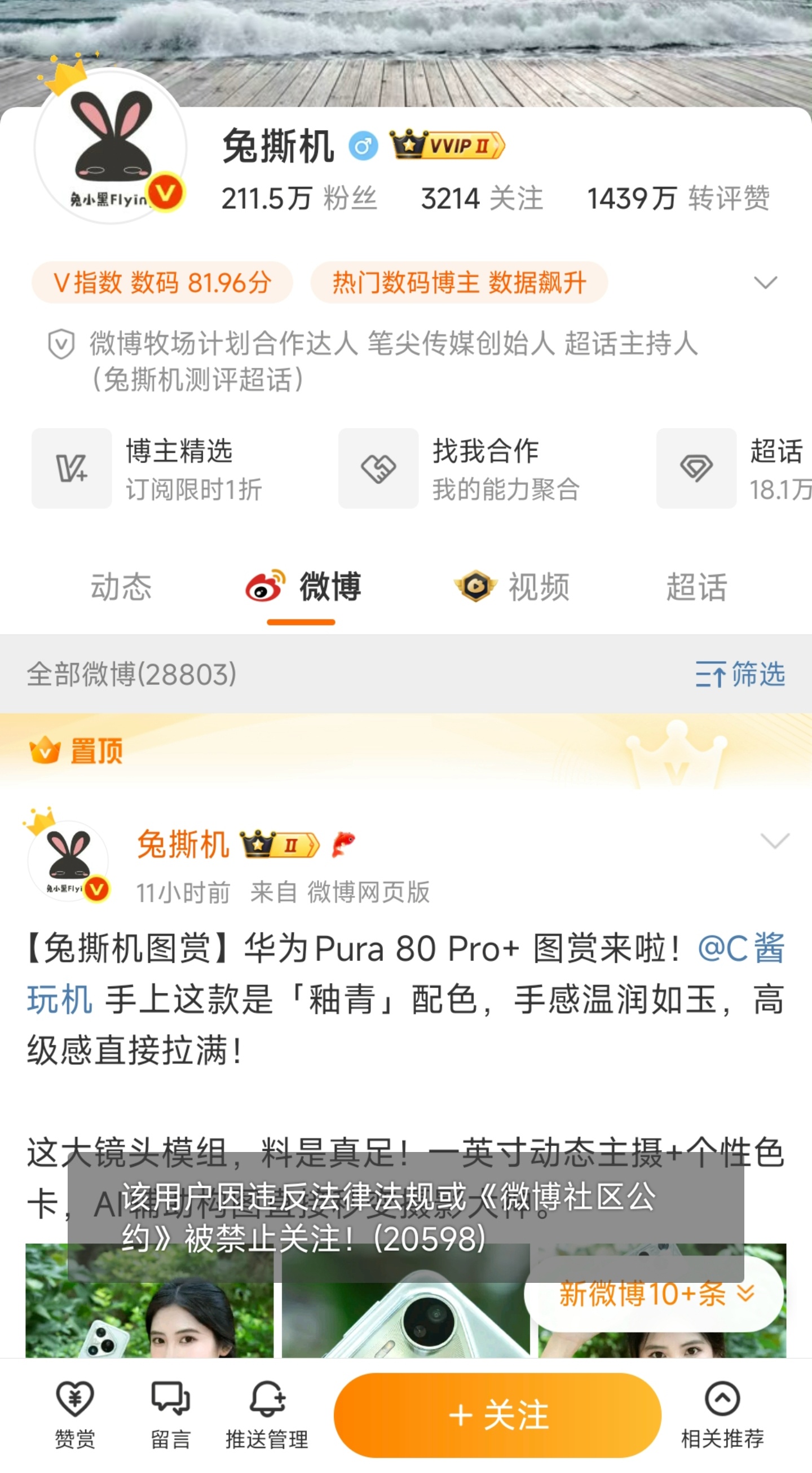
Task: Switch to the 动态 tab
Action: pos(121,587)
